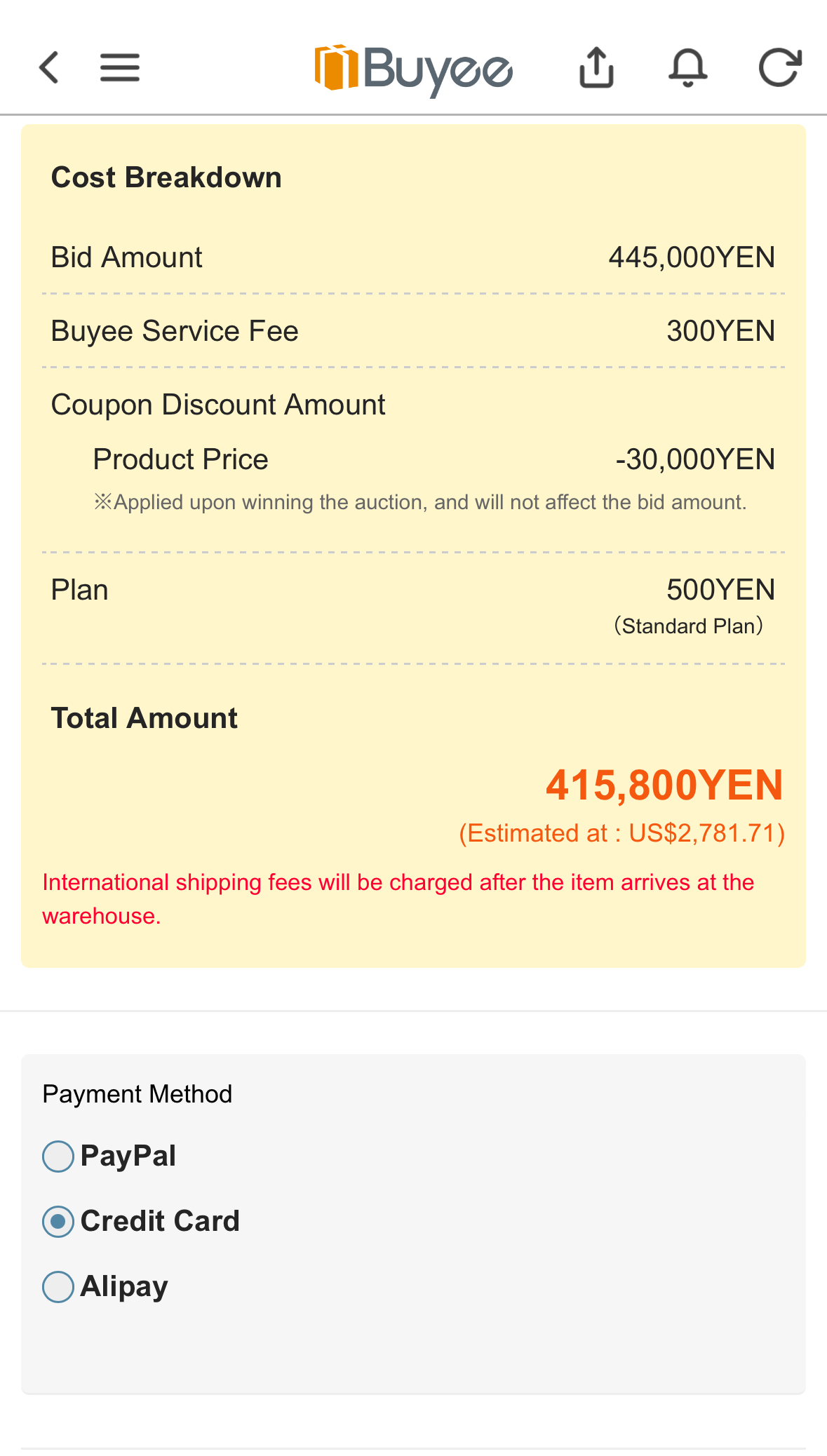Select PayPal as payment method

(x=58, y=1157)
